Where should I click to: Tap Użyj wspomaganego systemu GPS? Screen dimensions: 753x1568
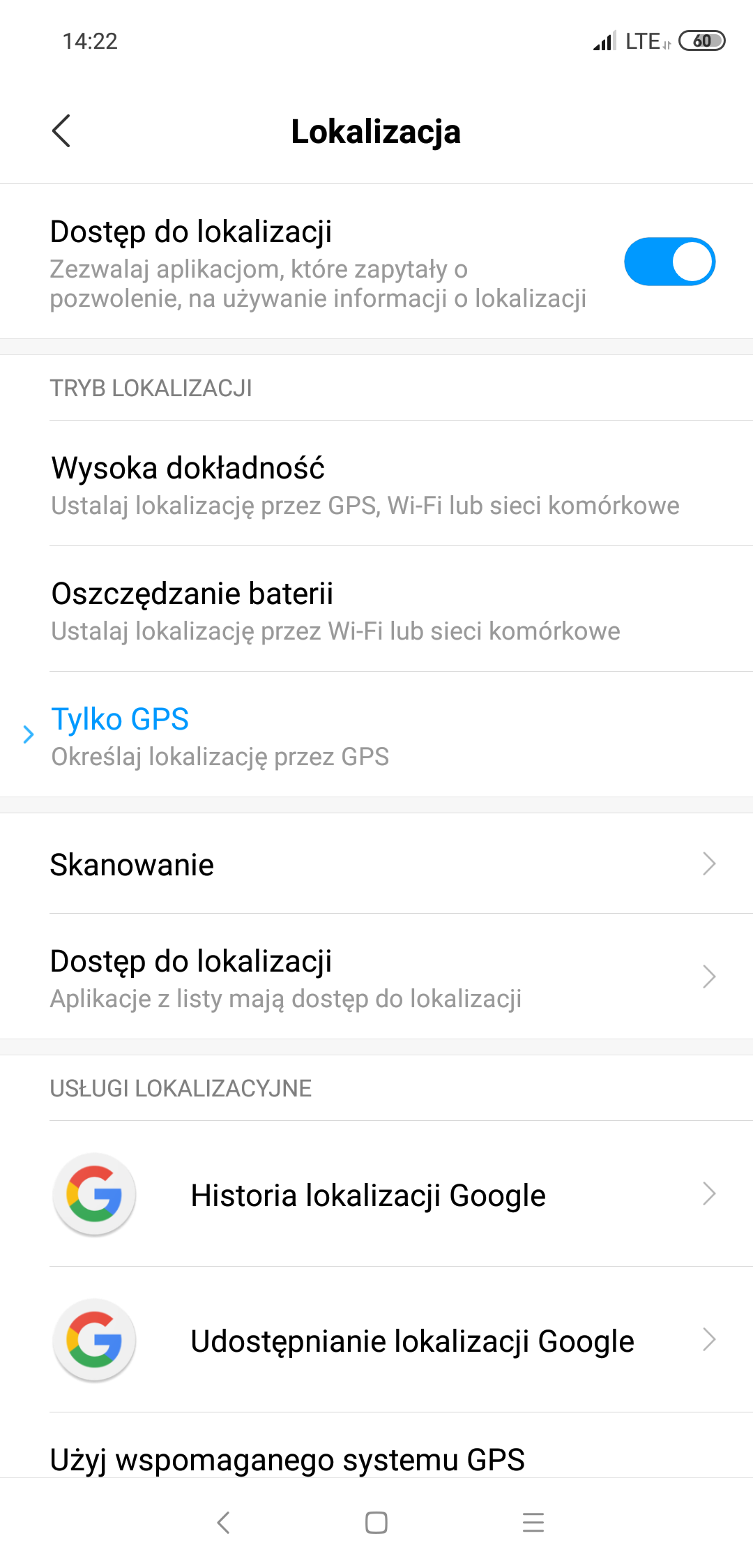(287, 1459)
